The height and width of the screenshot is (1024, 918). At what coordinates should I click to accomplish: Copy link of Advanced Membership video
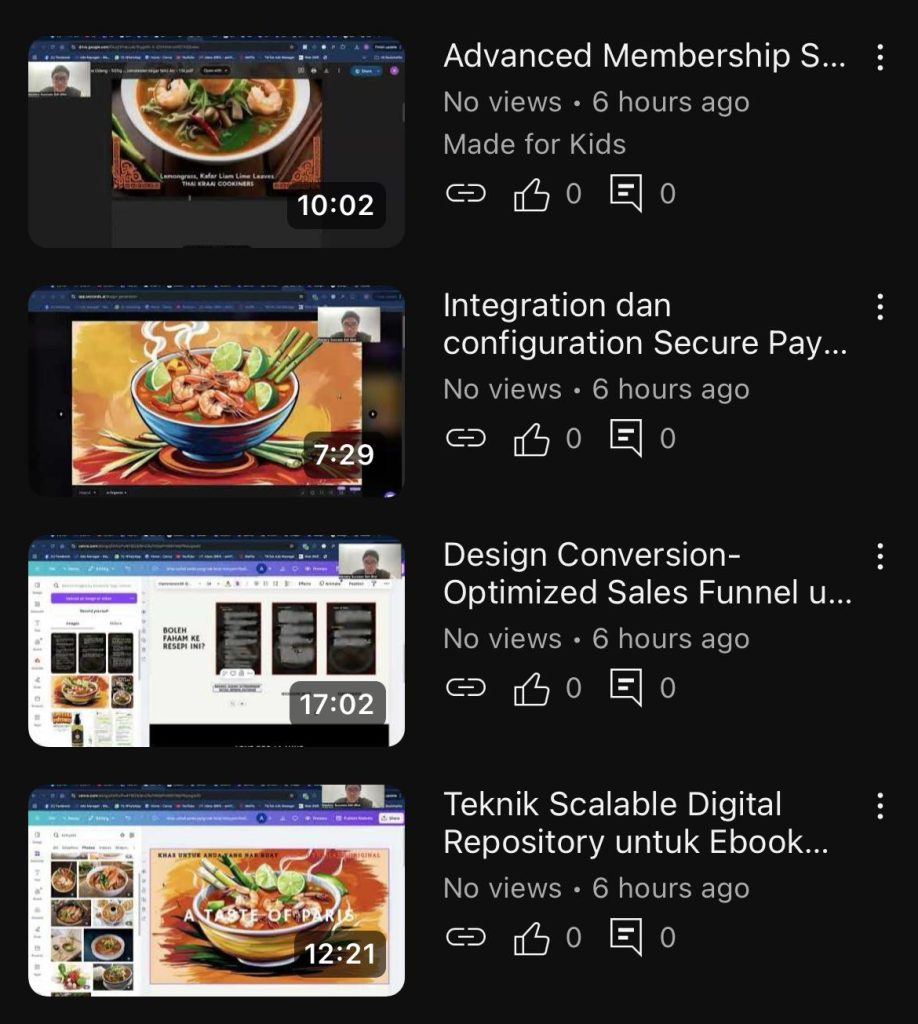(x=465, y=194)
